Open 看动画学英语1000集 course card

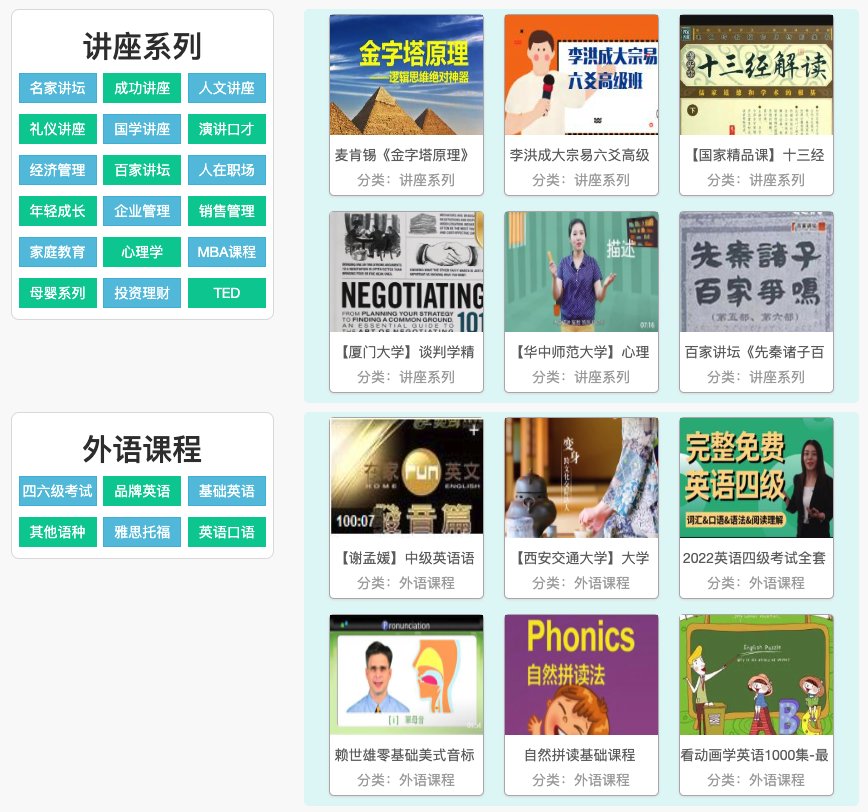click(x=756, y=703)
